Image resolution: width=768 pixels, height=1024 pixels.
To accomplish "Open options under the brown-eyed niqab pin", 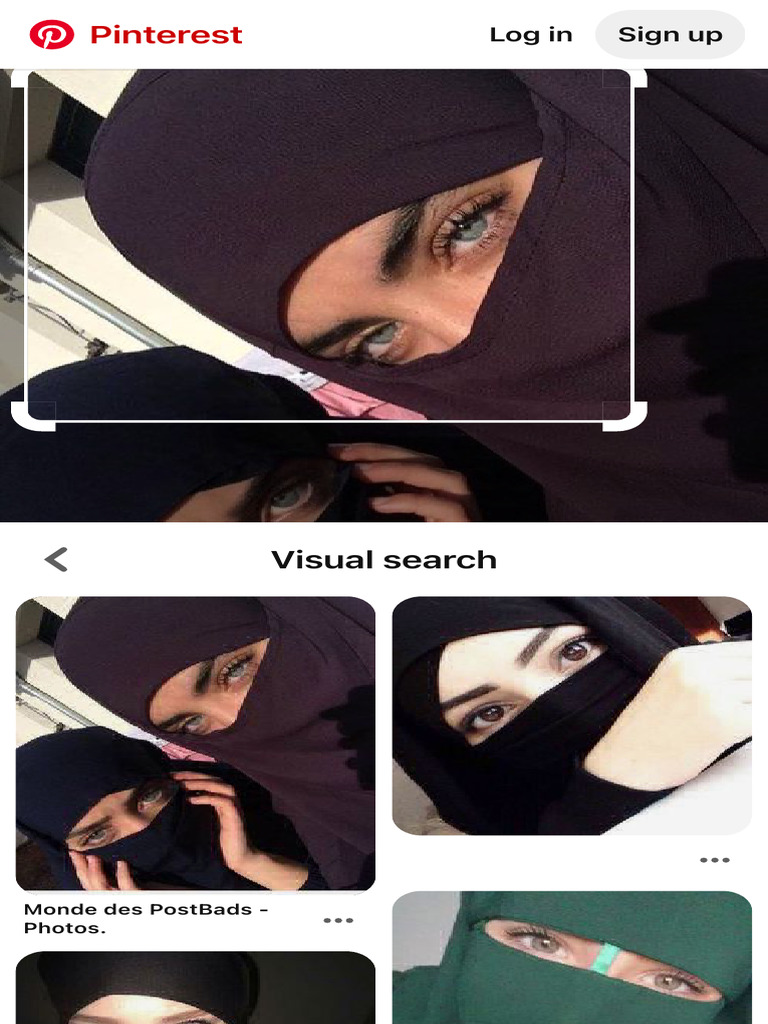I will tap(714, 860).
